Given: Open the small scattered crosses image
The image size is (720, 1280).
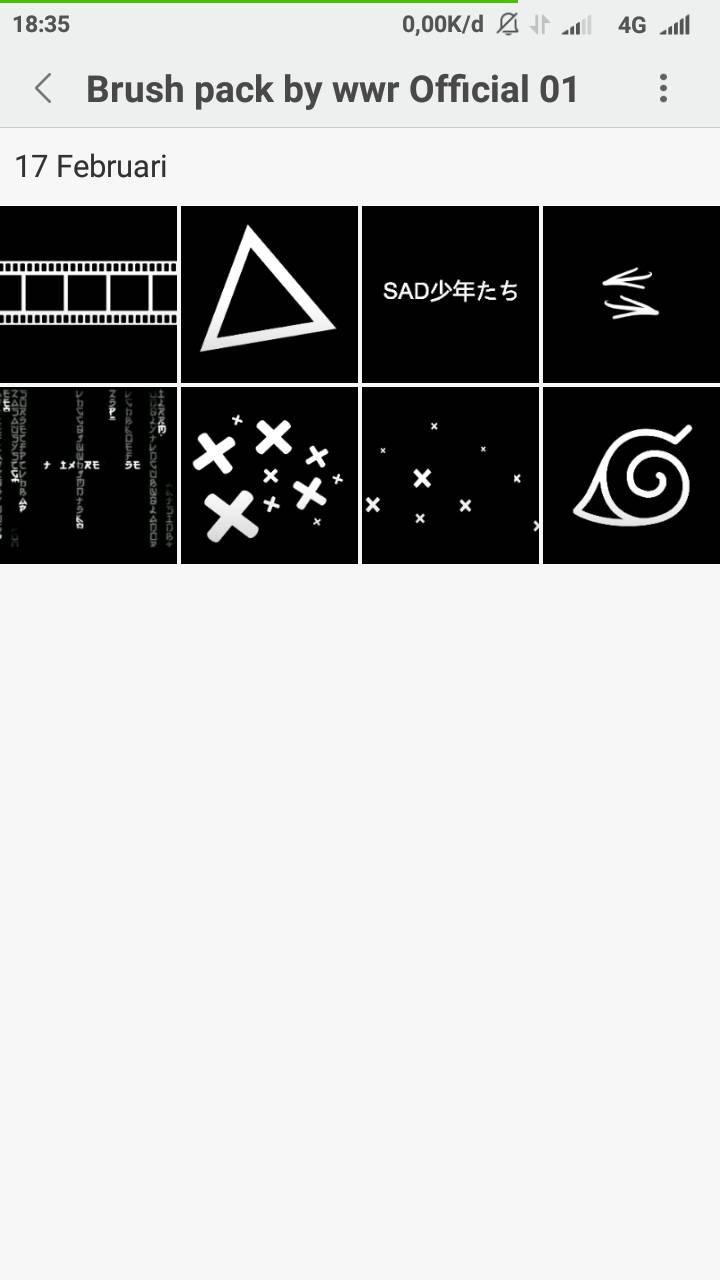Looking at the screenshot, I should (450, 475).
